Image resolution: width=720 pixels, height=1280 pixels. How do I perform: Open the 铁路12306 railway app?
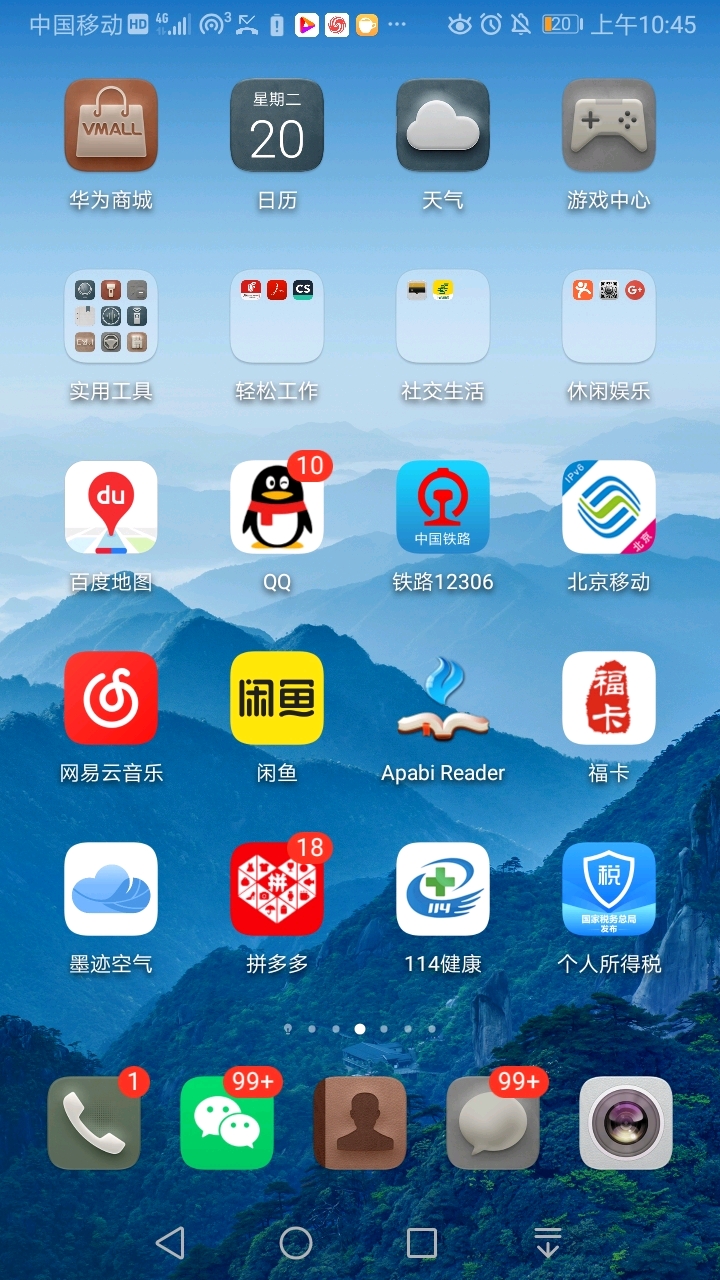[443, 507]
